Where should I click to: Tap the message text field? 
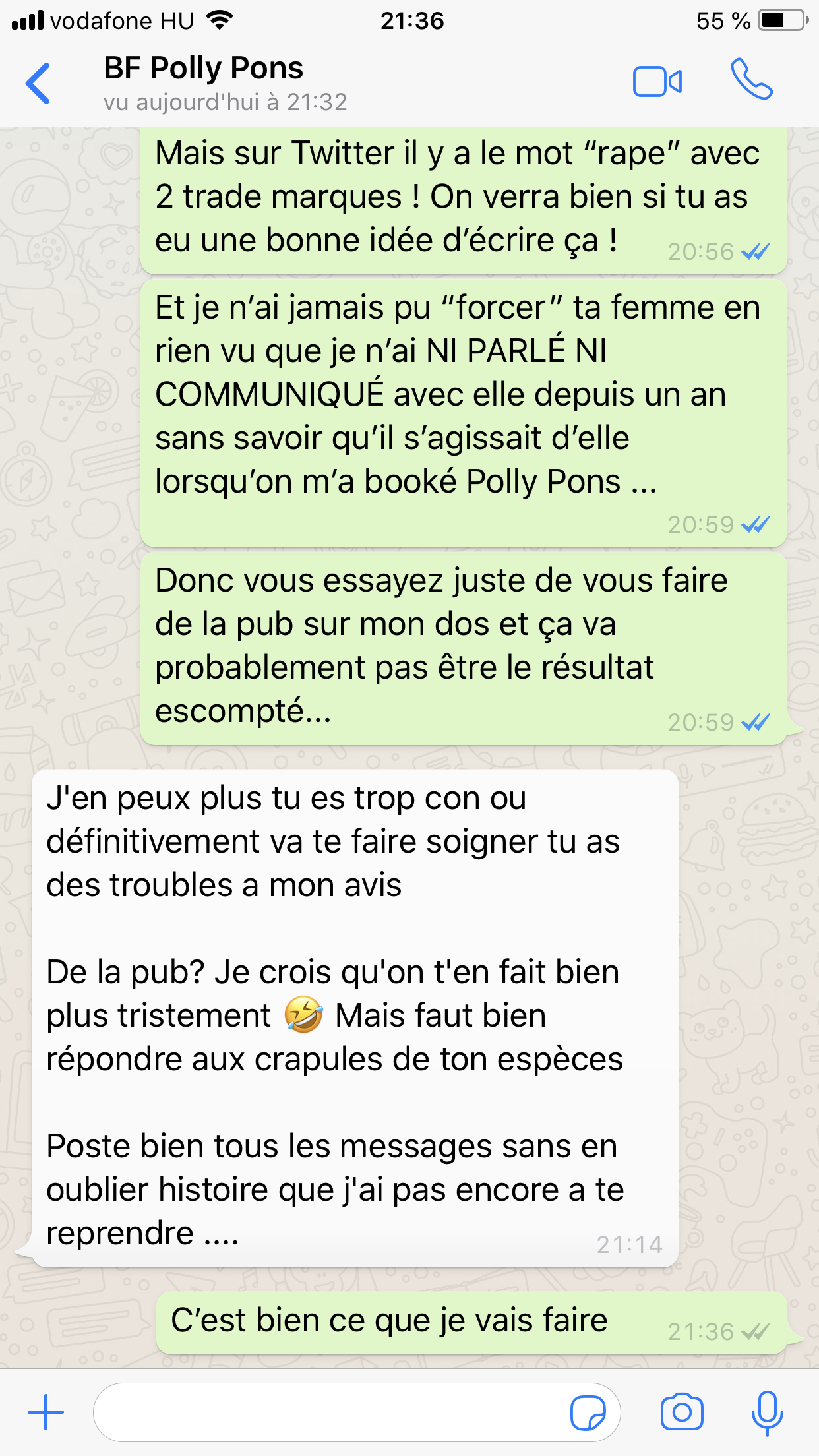click(330, 1412)
